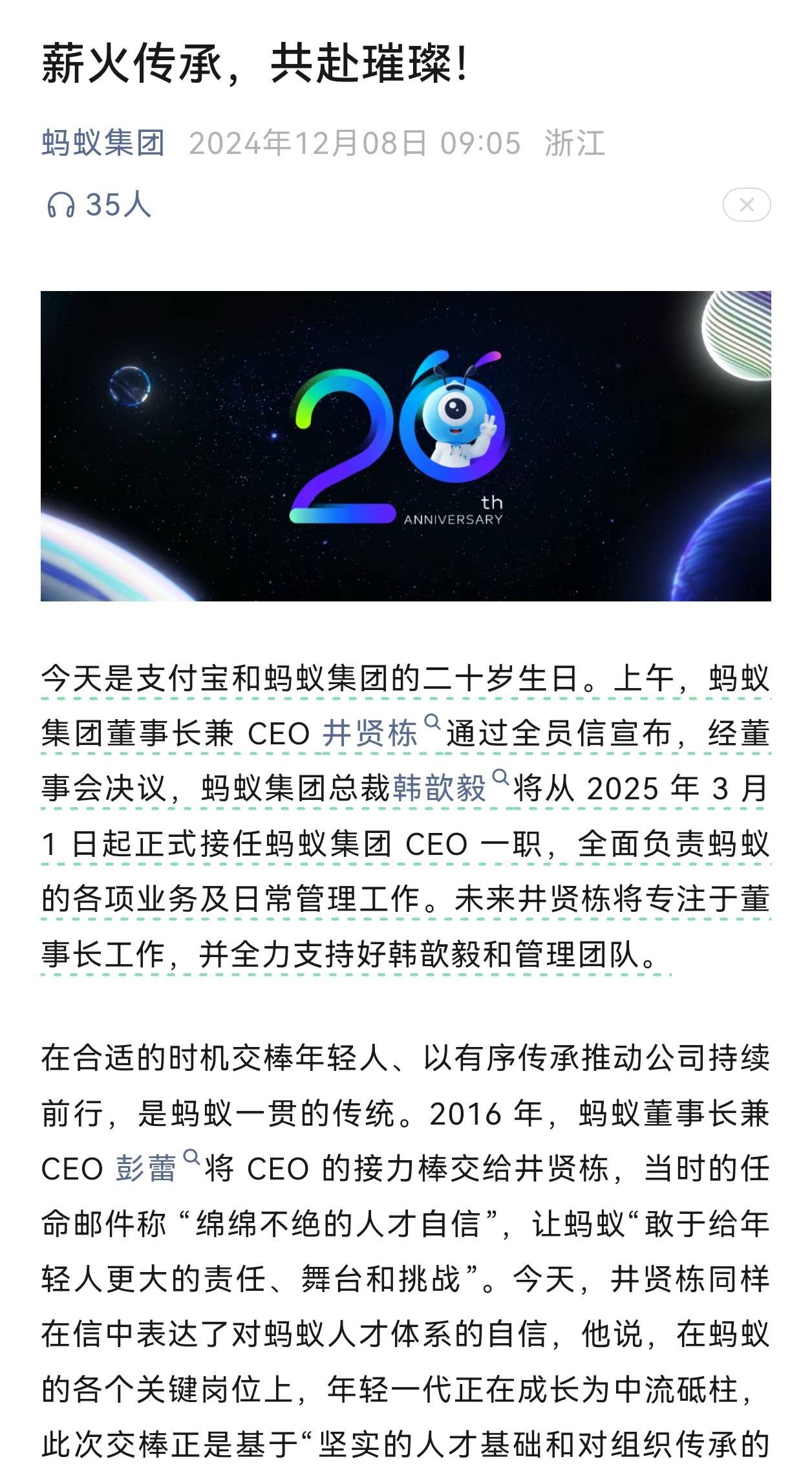Image resolution: width=812 pixels, height=1479 pixels.
Task: Open the 20th anniversary banner image
Action: [405, 446]
